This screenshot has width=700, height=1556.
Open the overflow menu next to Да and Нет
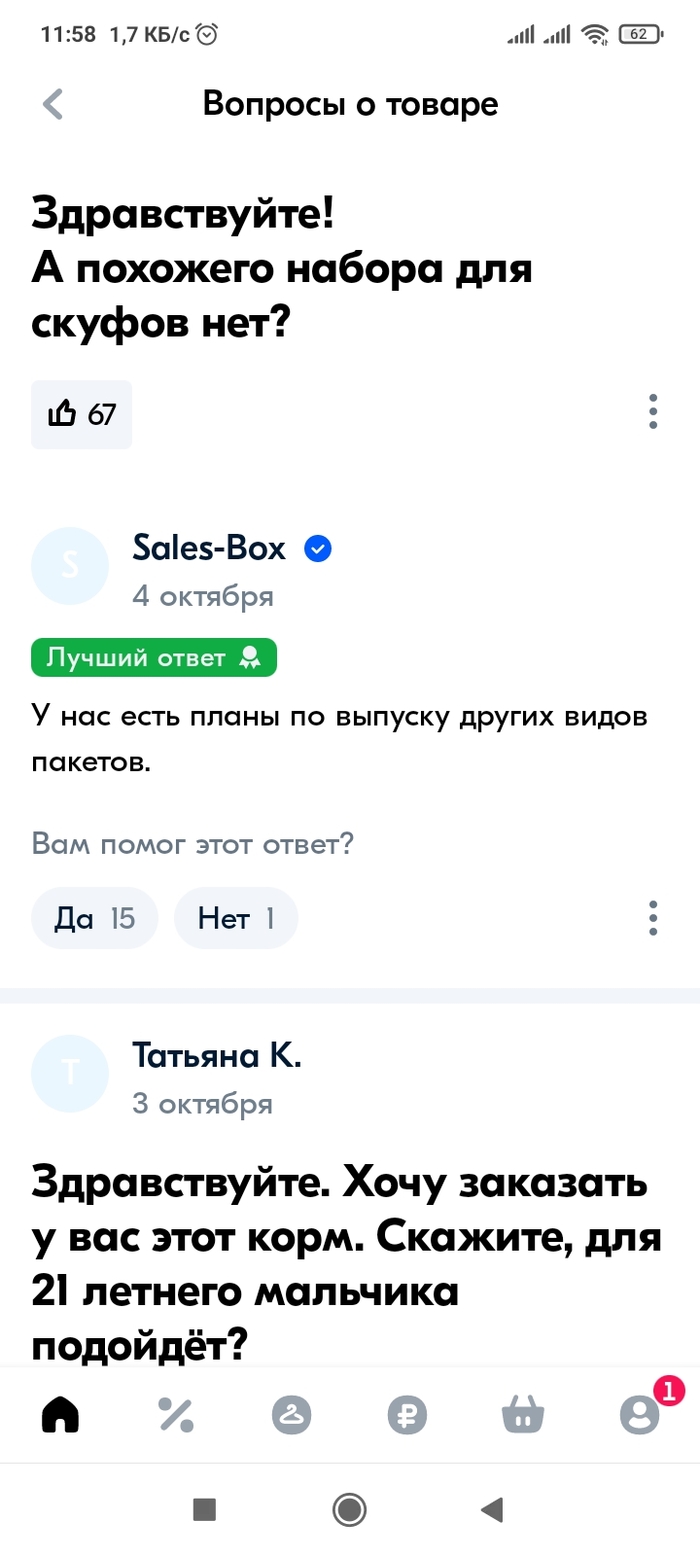coord(652,917)
